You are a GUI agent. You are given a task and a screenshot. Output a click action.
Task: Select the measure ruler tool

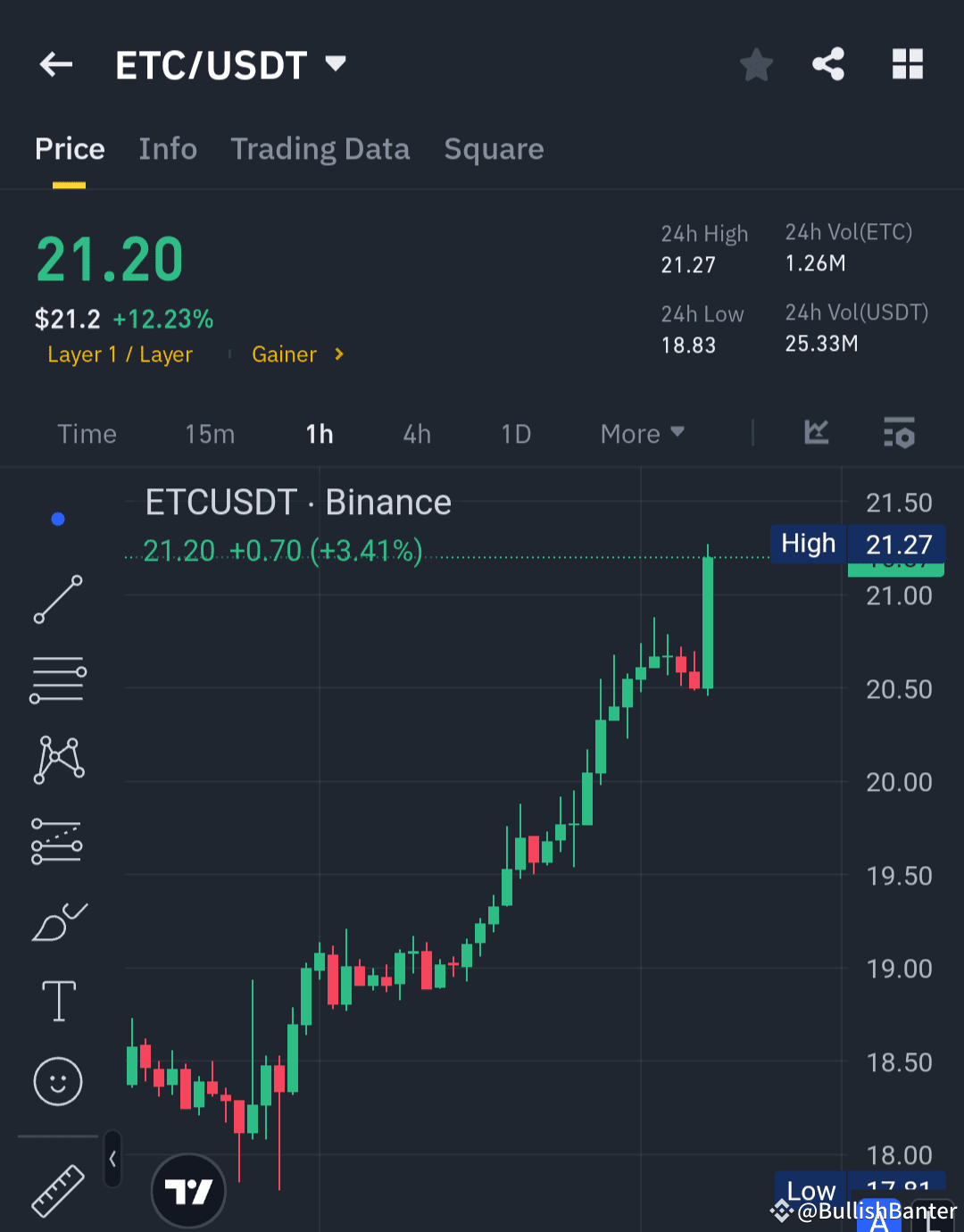tap(57, 1190)
